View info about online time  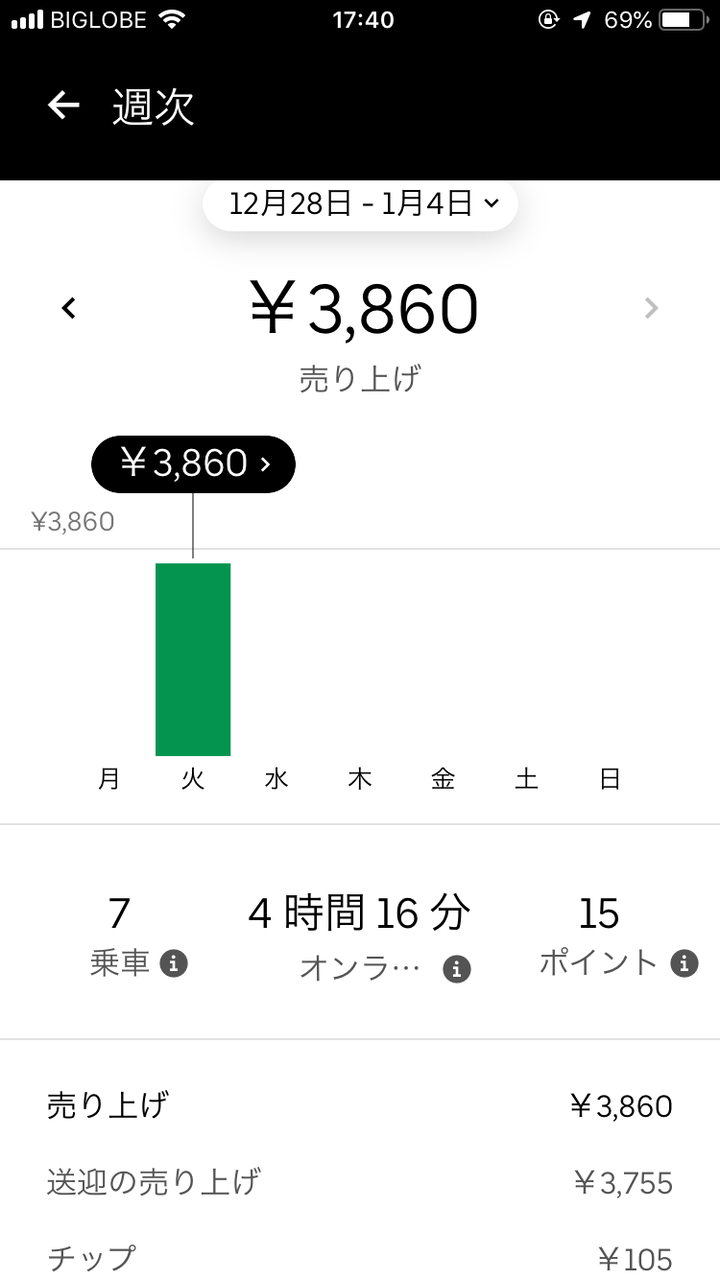coord(457,969)
